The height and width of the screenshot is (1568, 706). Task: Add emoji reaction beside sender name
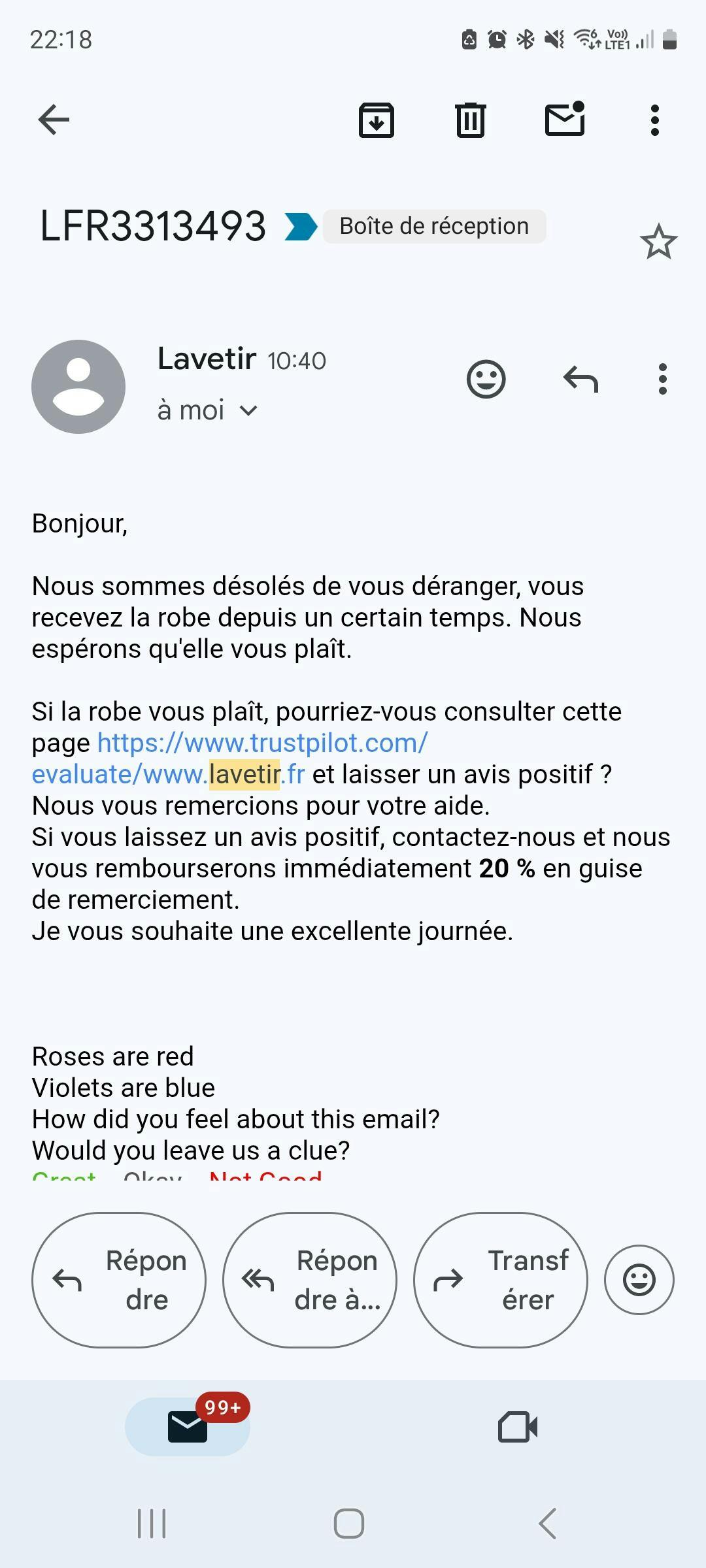point(486,379)
